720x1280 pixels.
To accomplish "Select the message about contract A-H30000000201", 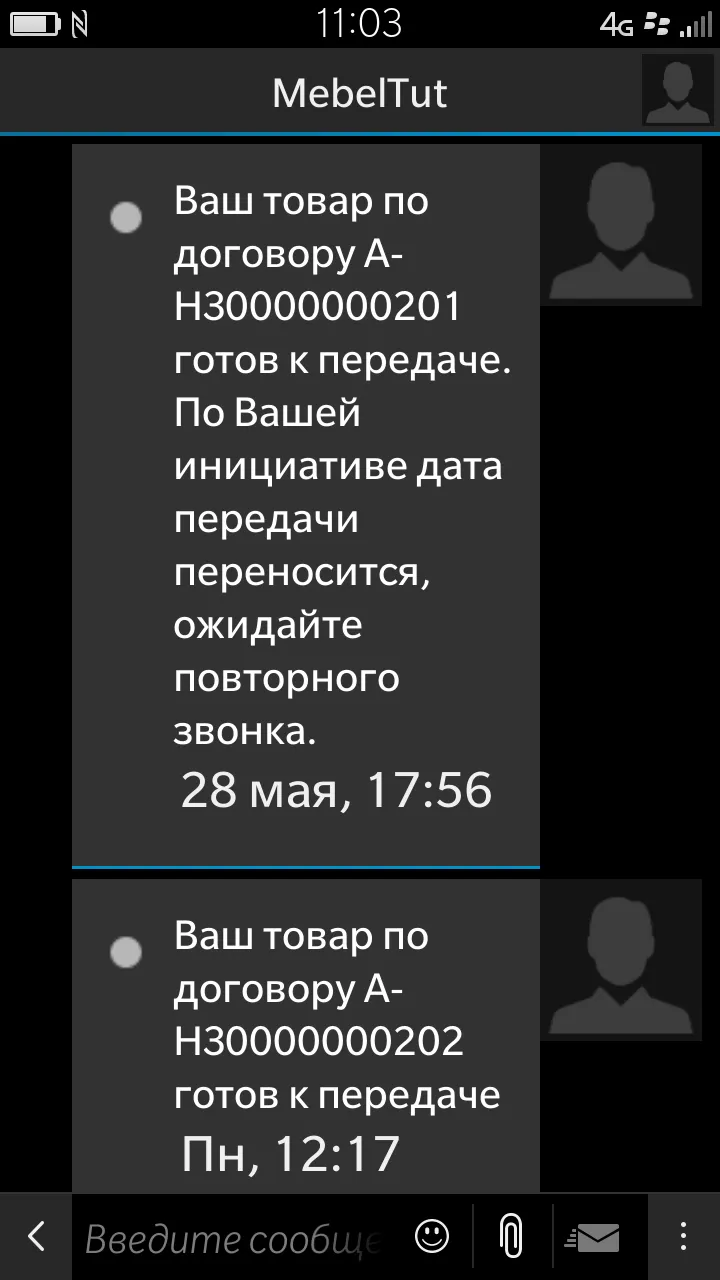I will (x=306, y=505).
